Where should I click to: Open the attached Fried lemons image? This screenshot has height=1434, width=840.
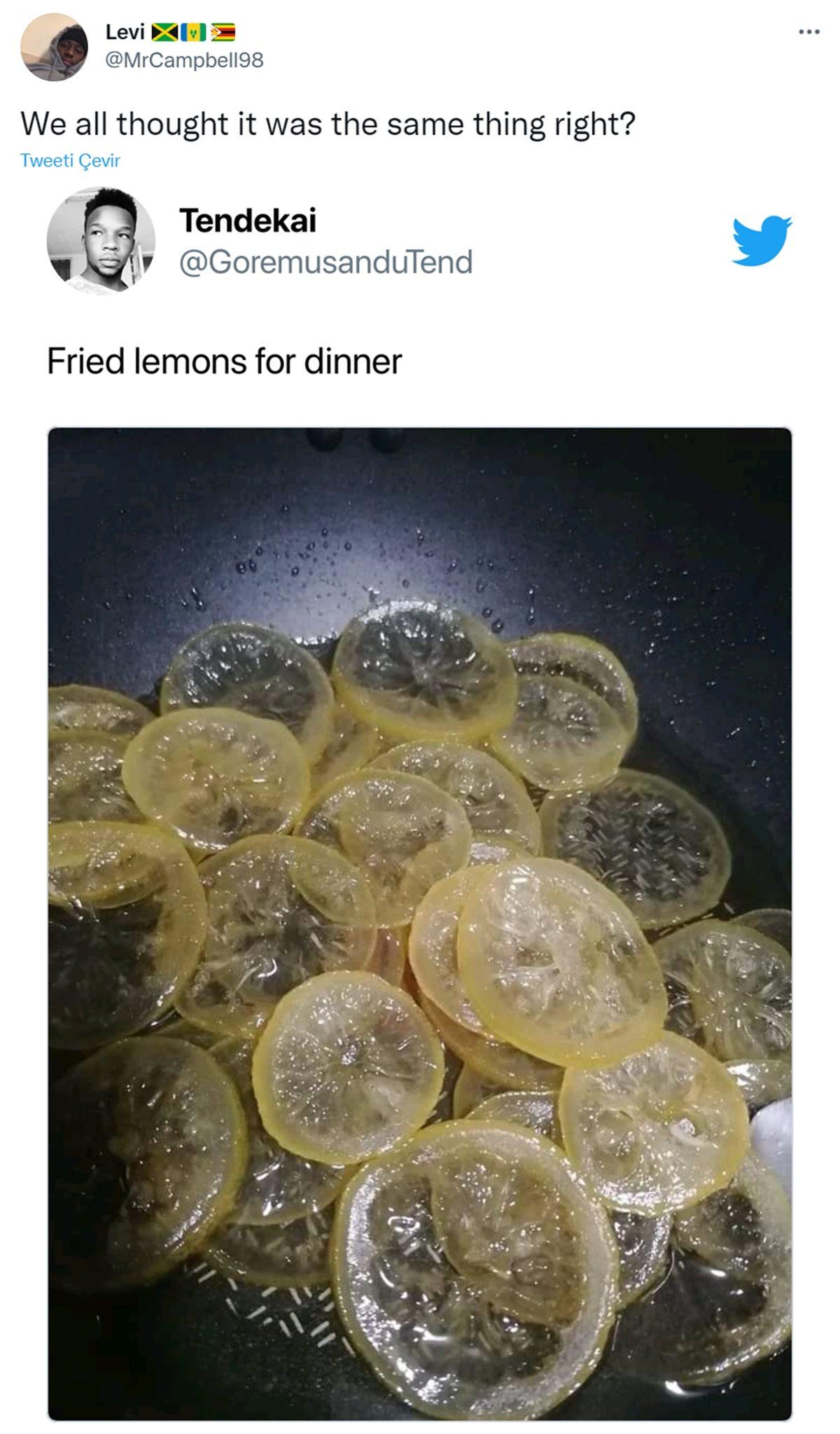point(419,923)
